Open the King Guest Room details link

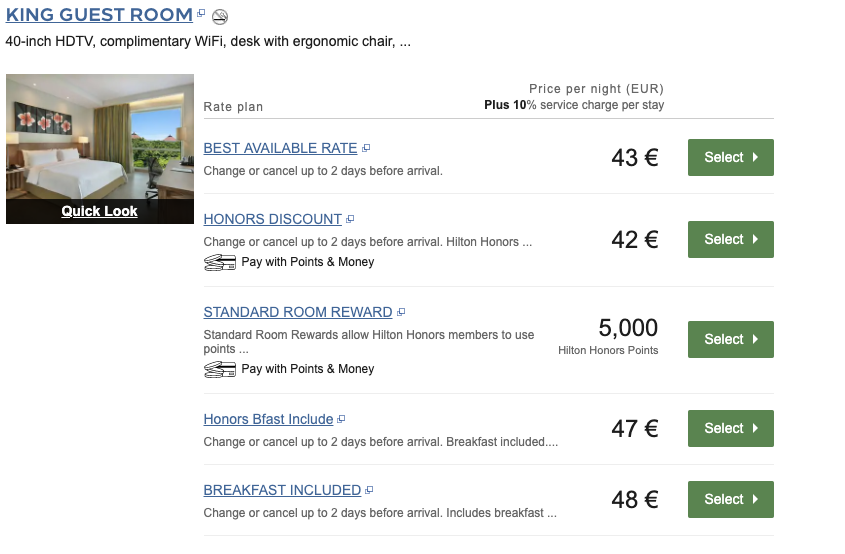(x=99, y=15)
